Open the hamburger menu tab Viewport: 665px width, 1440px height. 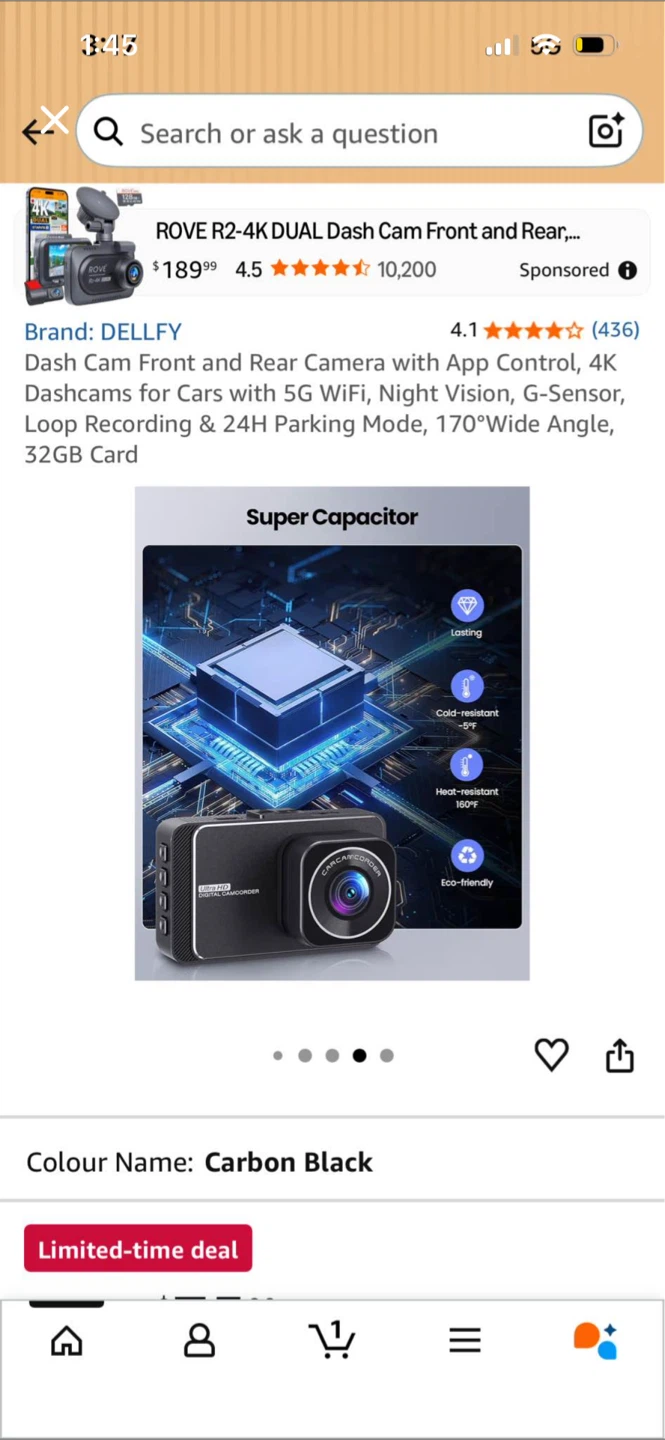pos(465,1340)
